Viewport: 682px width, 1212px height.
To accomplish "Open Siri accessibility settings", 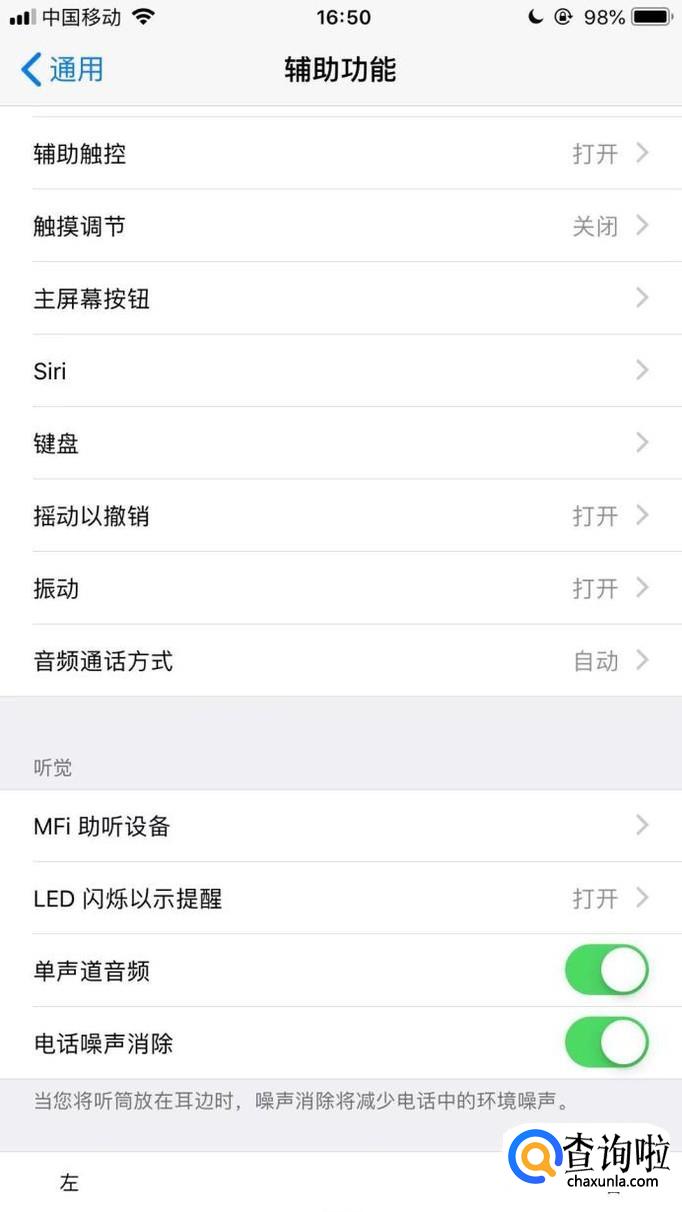I will pyautogui.click(x=340, y=371).
